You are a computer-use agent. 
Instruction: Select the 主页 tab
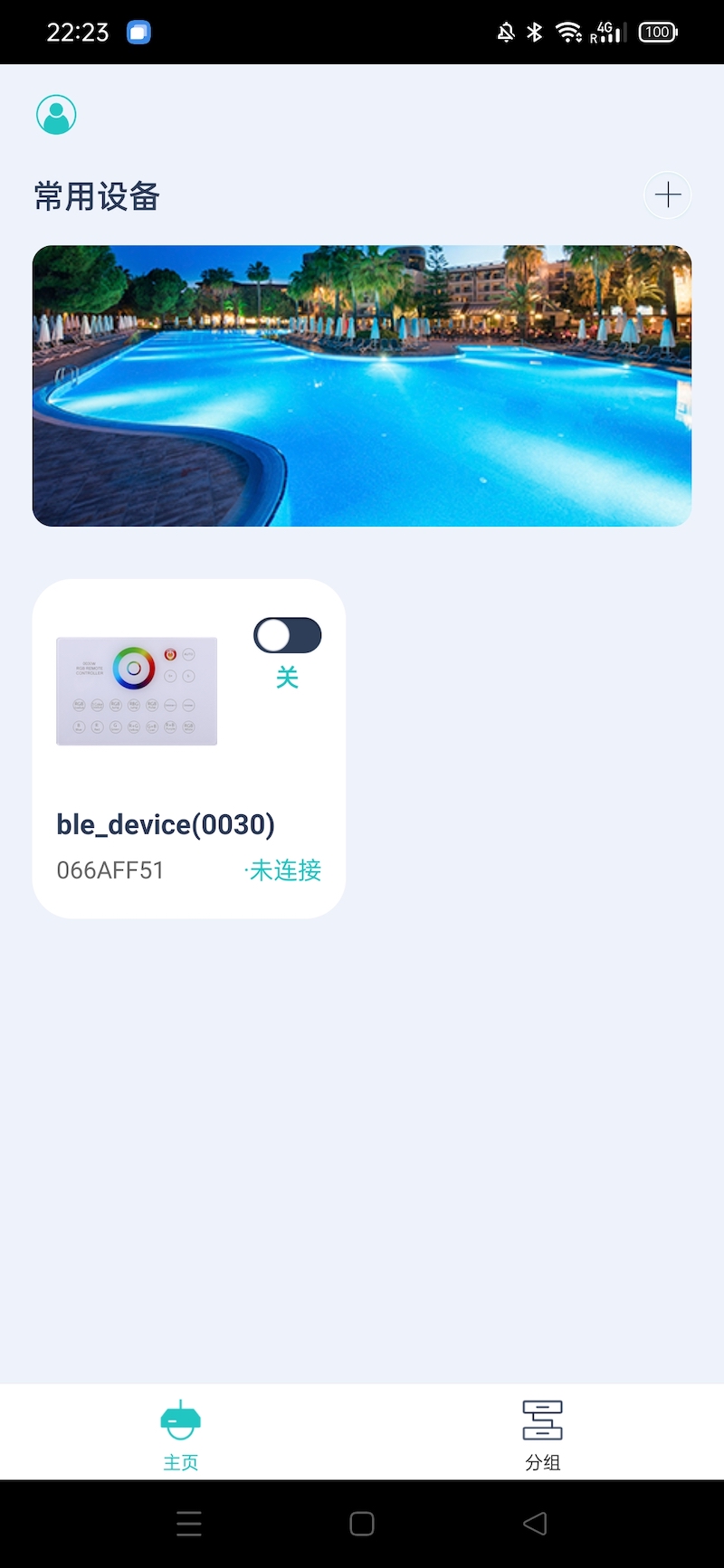[x=180, y=1435]
